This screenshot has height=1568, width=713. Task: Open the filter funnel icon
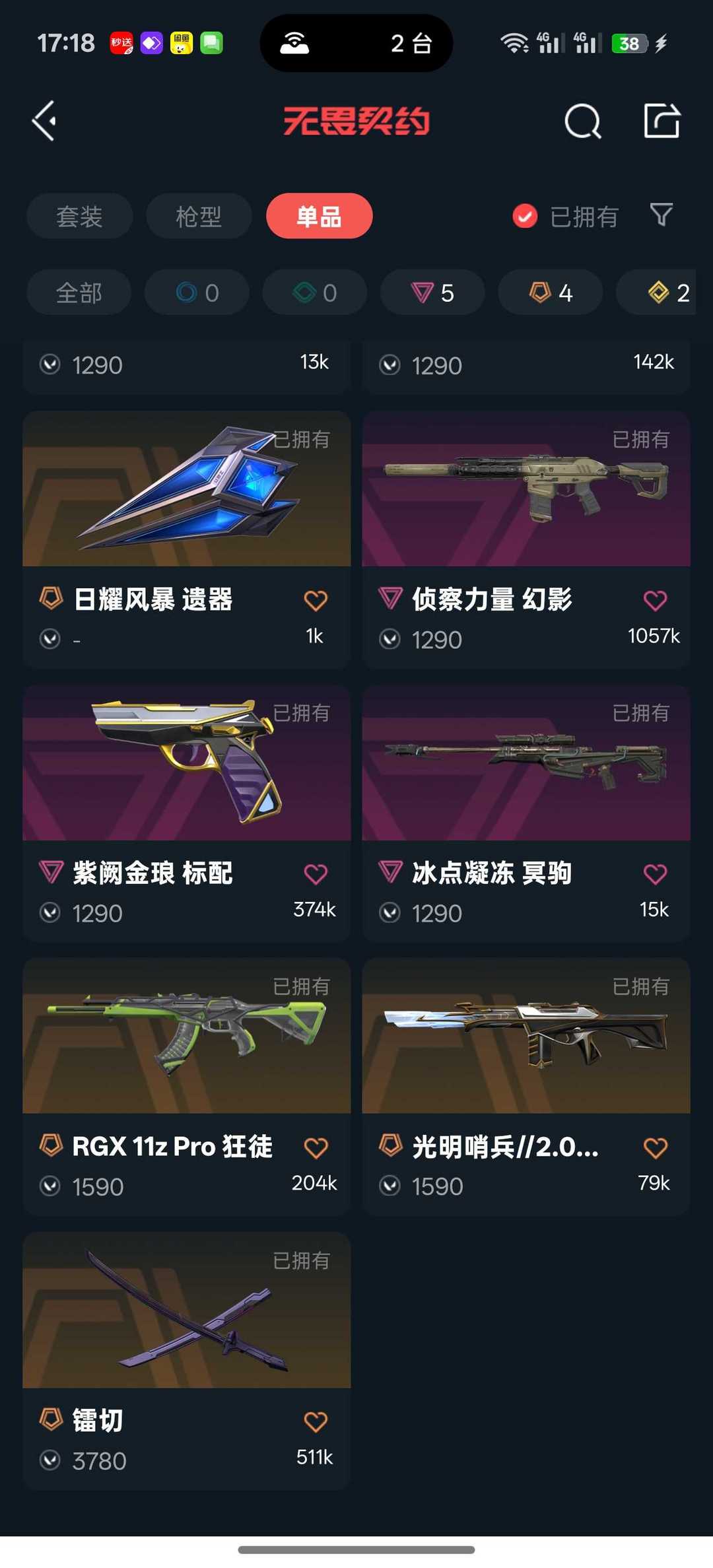coord(661,215)
